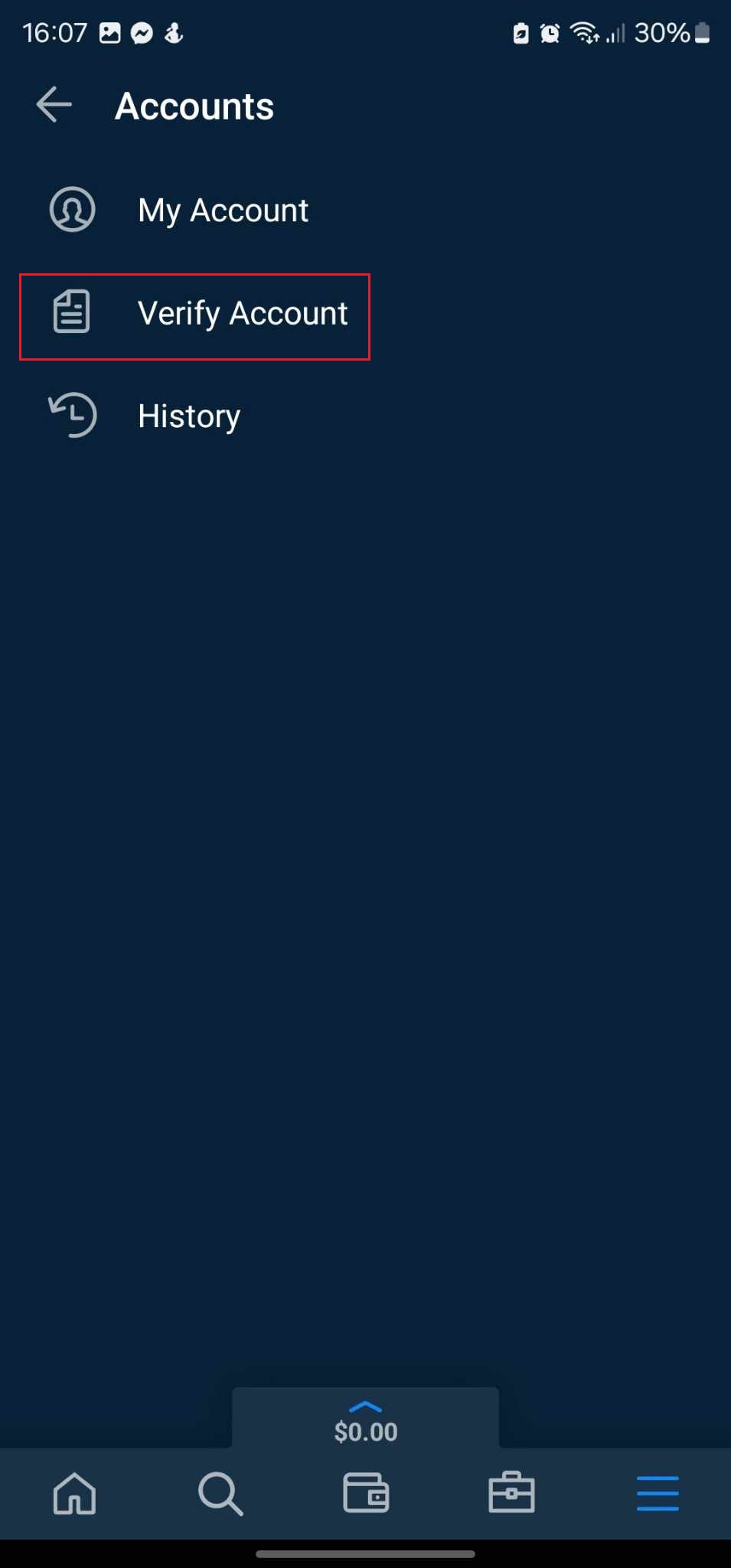
Task: Go back from the Accounts screen
Action: (x=54, y=105)
